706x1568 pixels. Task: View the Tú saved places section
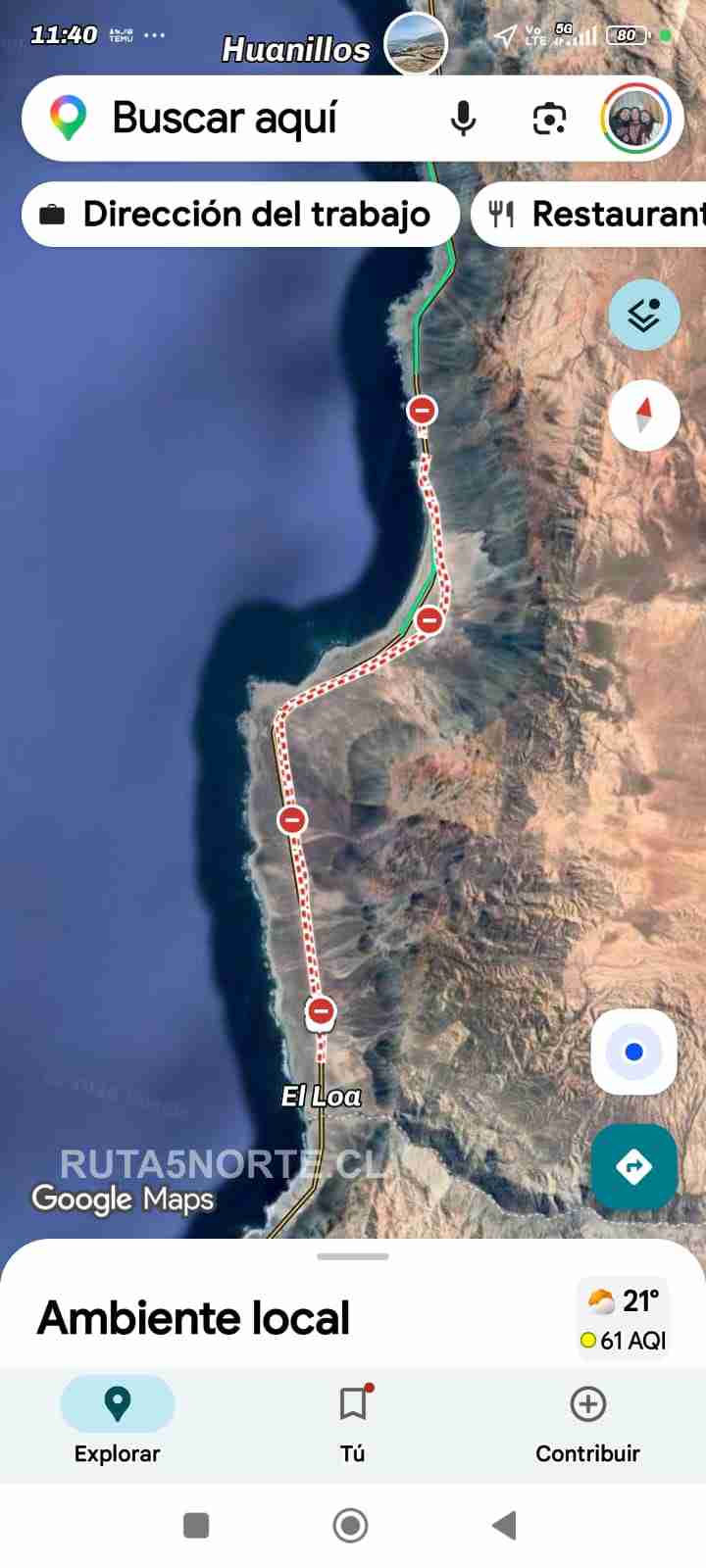point(352,1423)
